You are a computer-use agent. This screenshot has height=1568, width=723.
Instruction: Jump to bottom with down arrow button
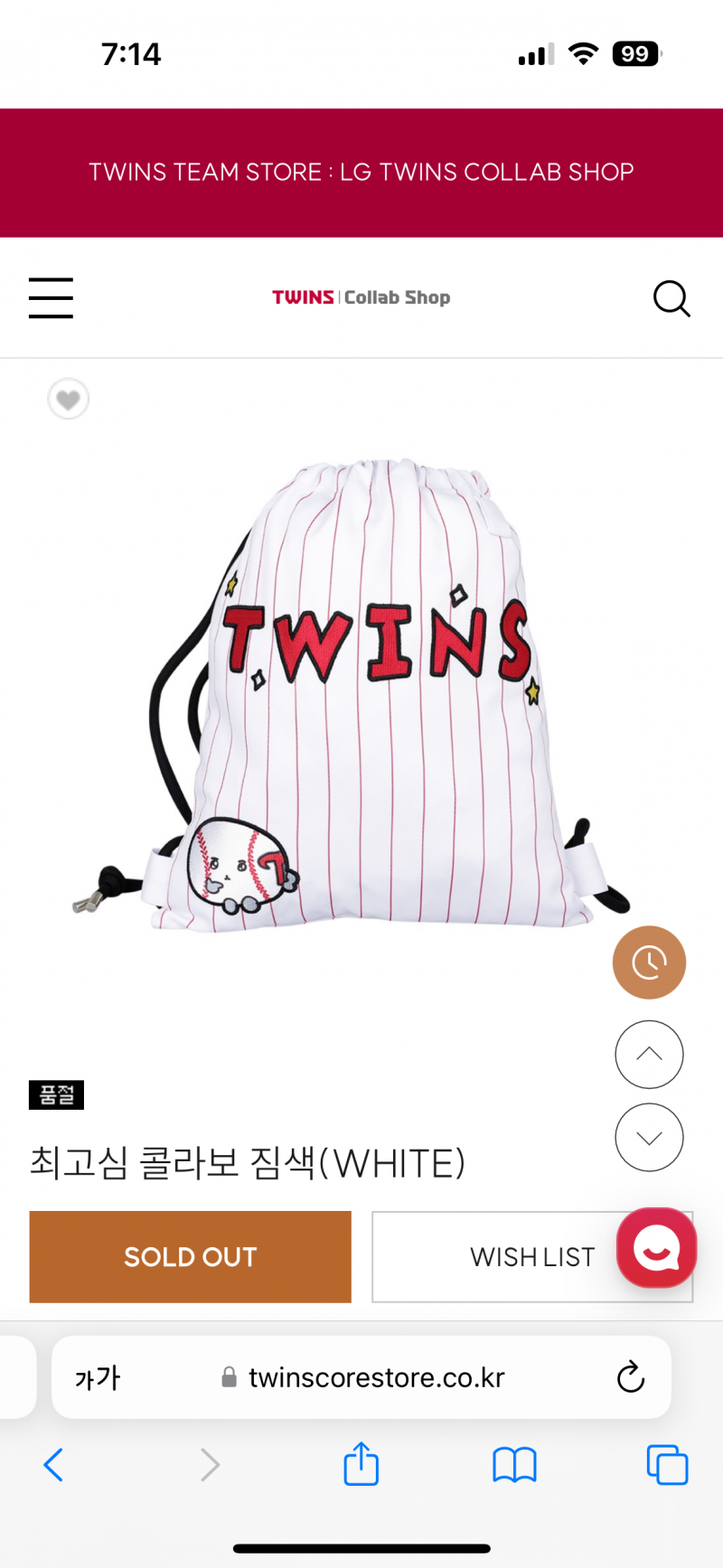(649, 1138)
